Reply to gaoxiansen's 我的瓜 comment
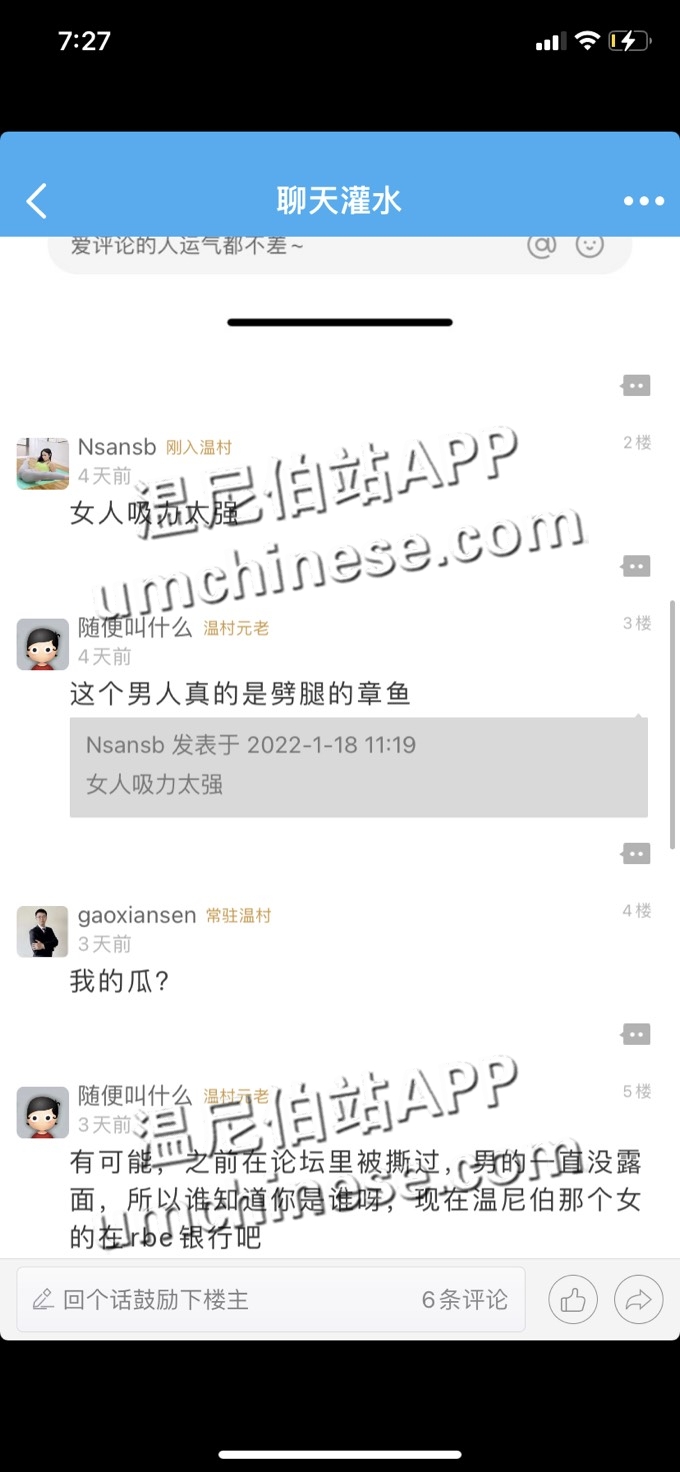This screenshot has height=1472, width=680. click(x=636, y=1034)
